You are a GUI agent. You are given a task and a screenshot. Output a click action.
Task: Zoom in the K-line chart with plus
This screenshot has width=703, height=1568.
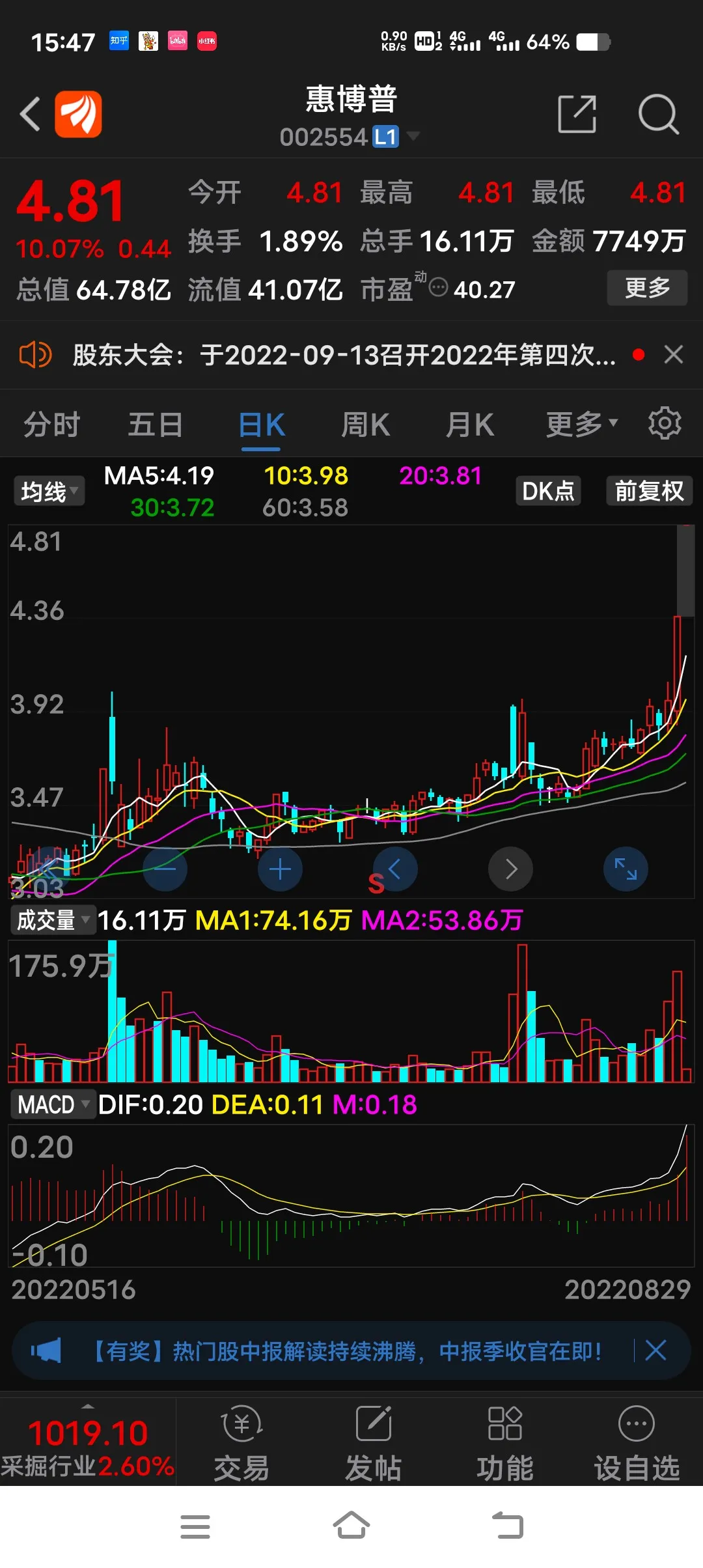coord(280,869)
